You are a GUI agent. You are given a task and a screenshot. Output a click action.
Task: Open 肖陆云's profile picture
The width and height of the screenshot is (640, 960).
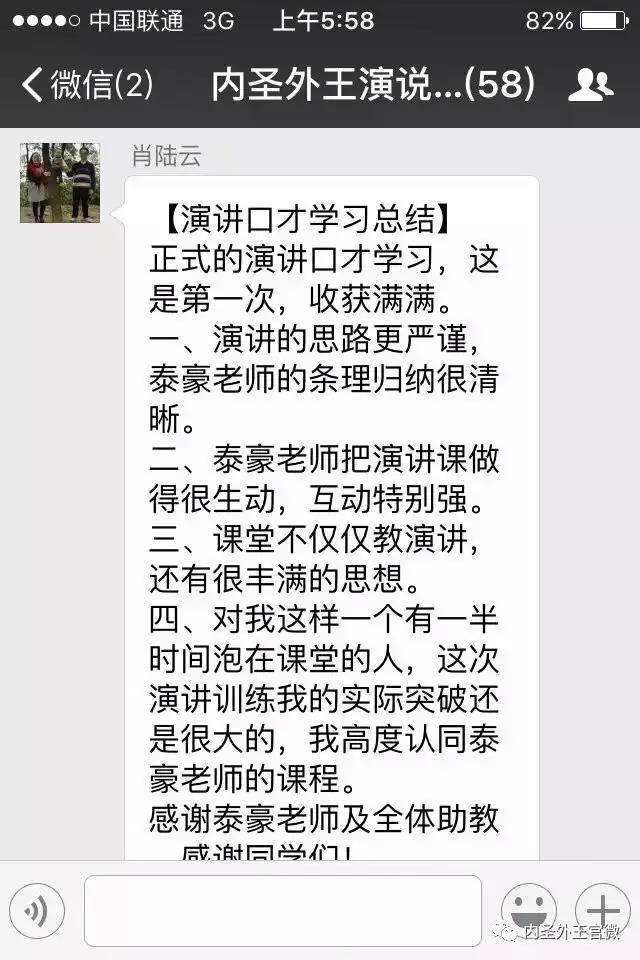pos(60,182)
